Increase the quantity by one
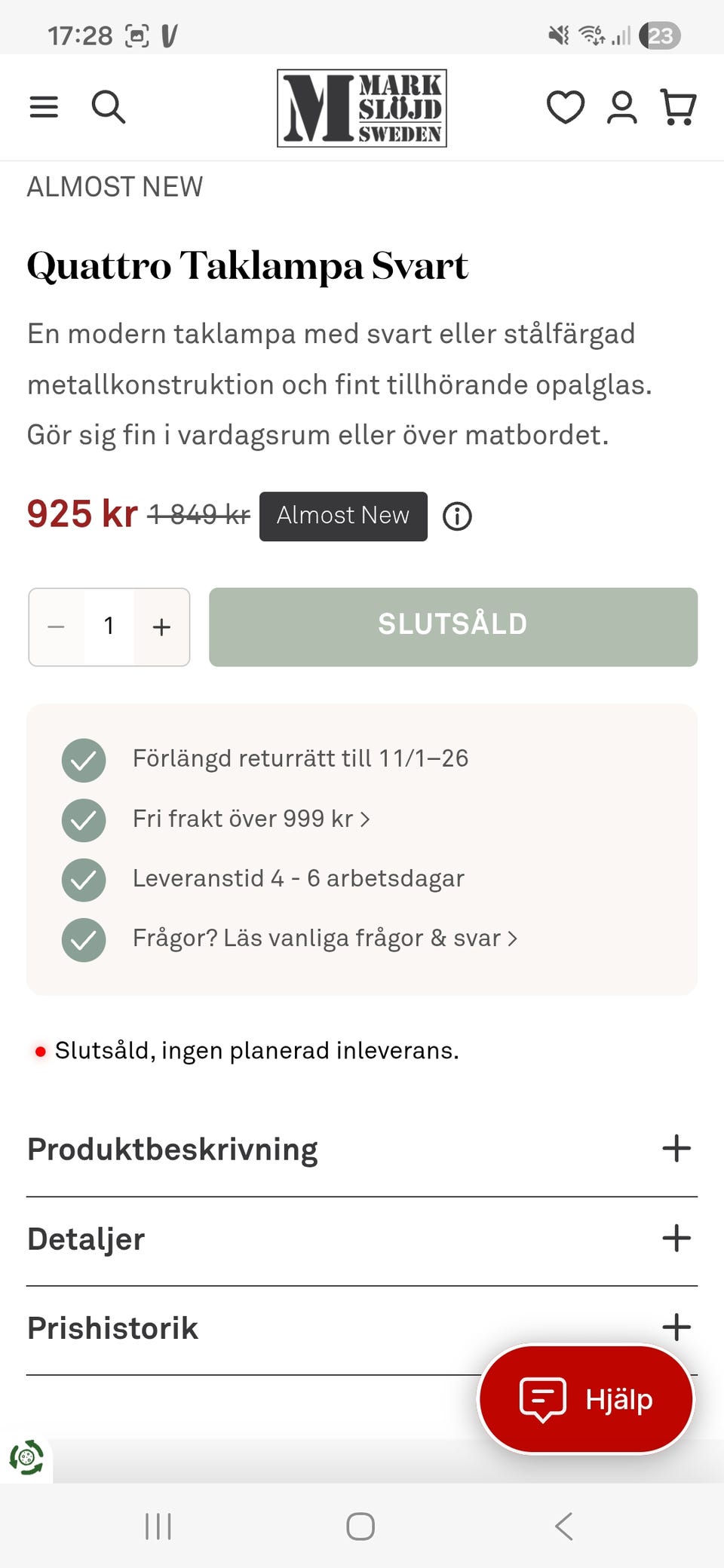This screenshot has width=724, height=1568. pyautogui.click(x=161, y=626)
